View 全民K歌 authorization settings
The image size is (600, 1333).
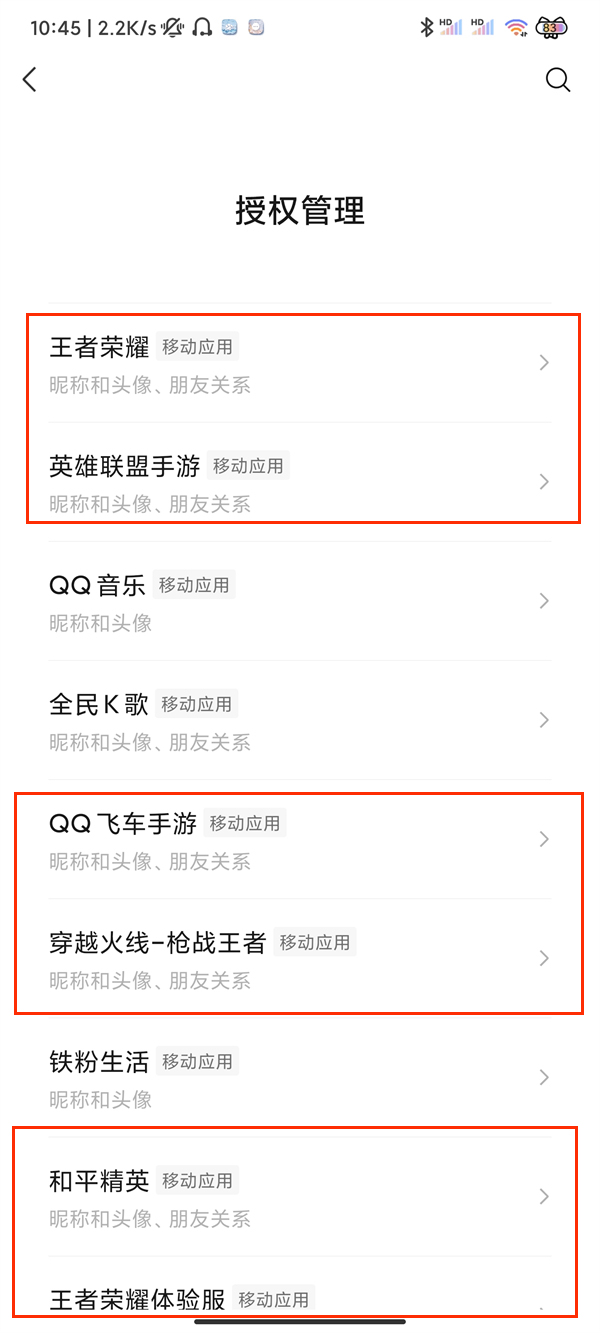tap(300, 721)
